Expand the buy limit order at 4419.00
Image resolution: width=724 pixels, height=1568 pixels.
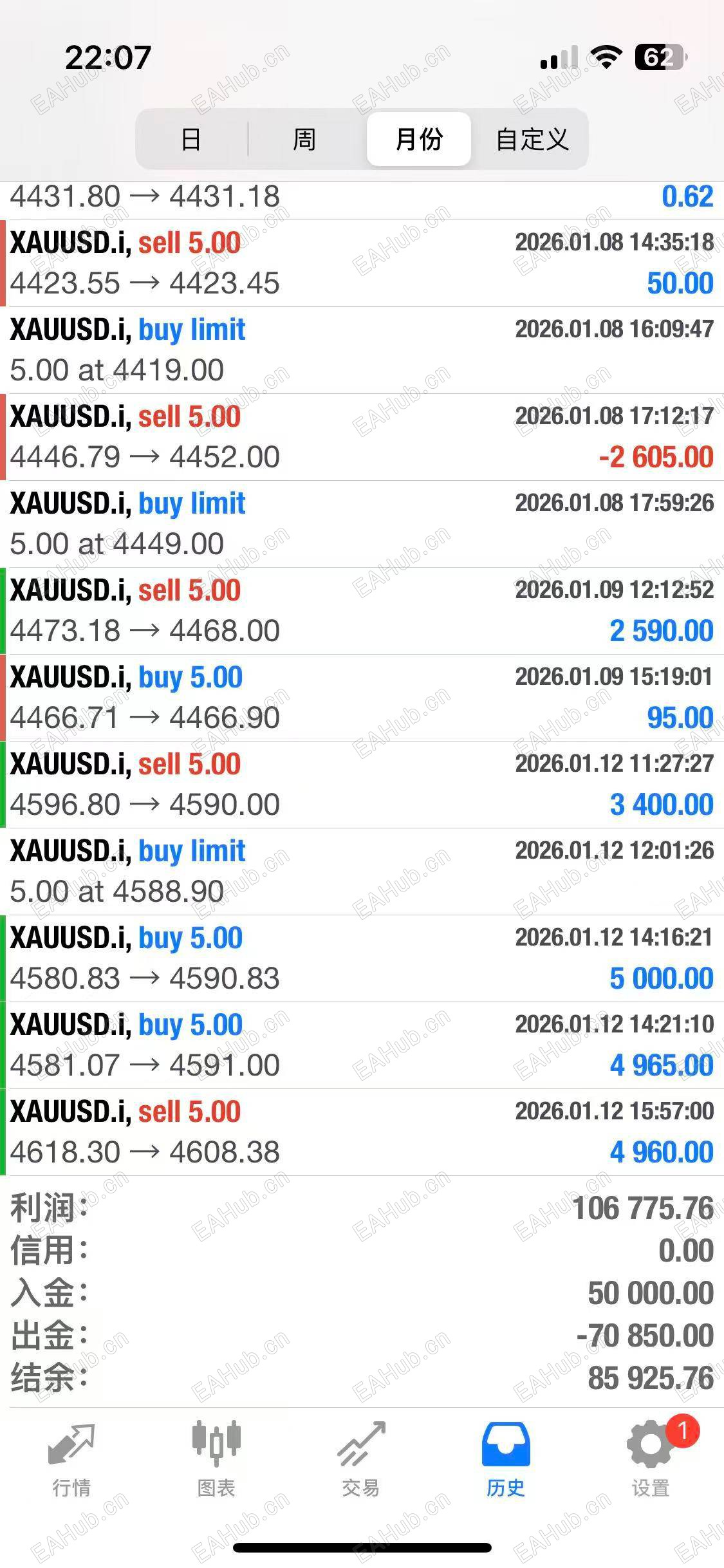(x=362, y=350)
